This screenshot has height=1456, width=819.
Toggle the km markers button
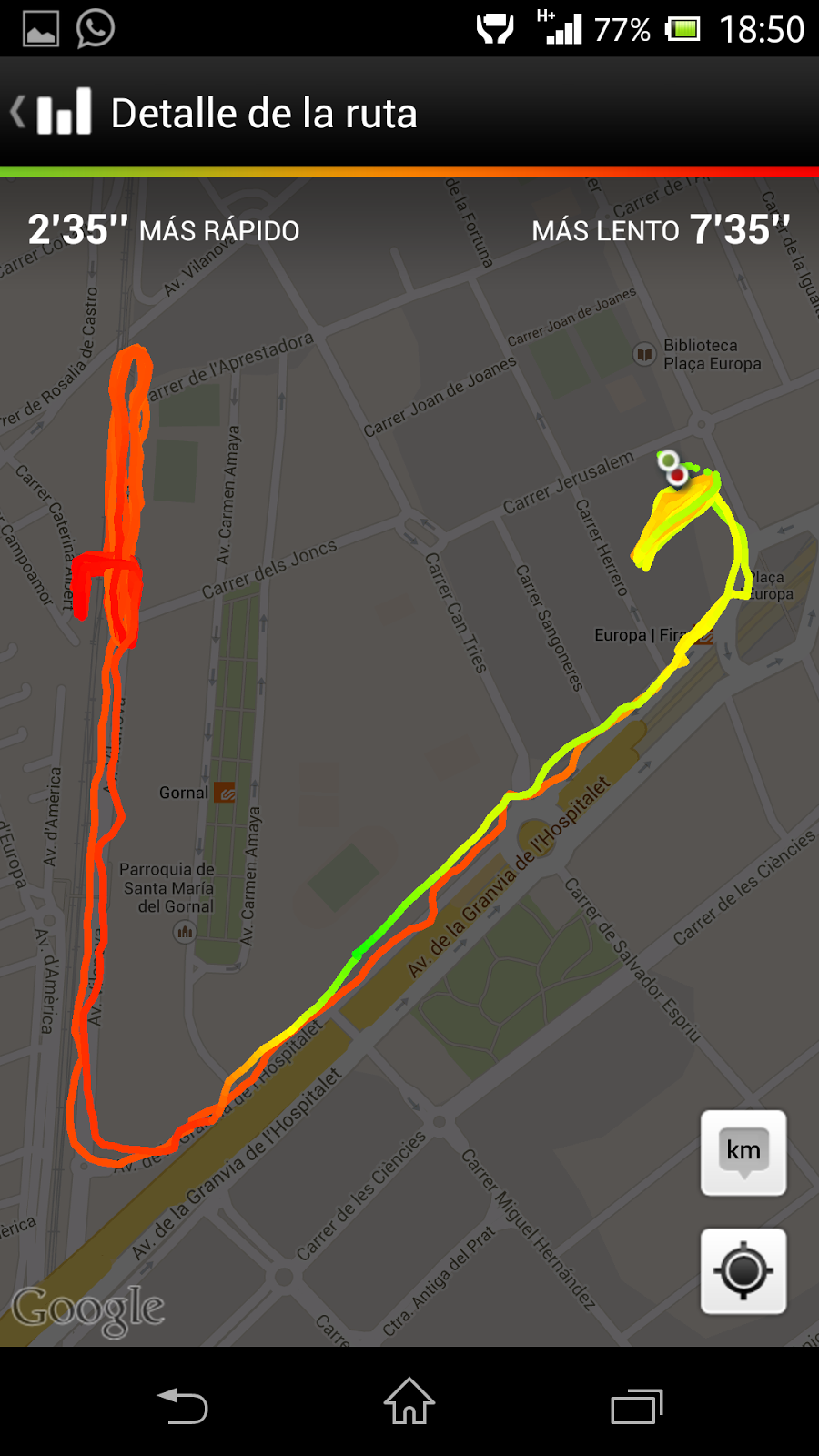click(743, 1152)
